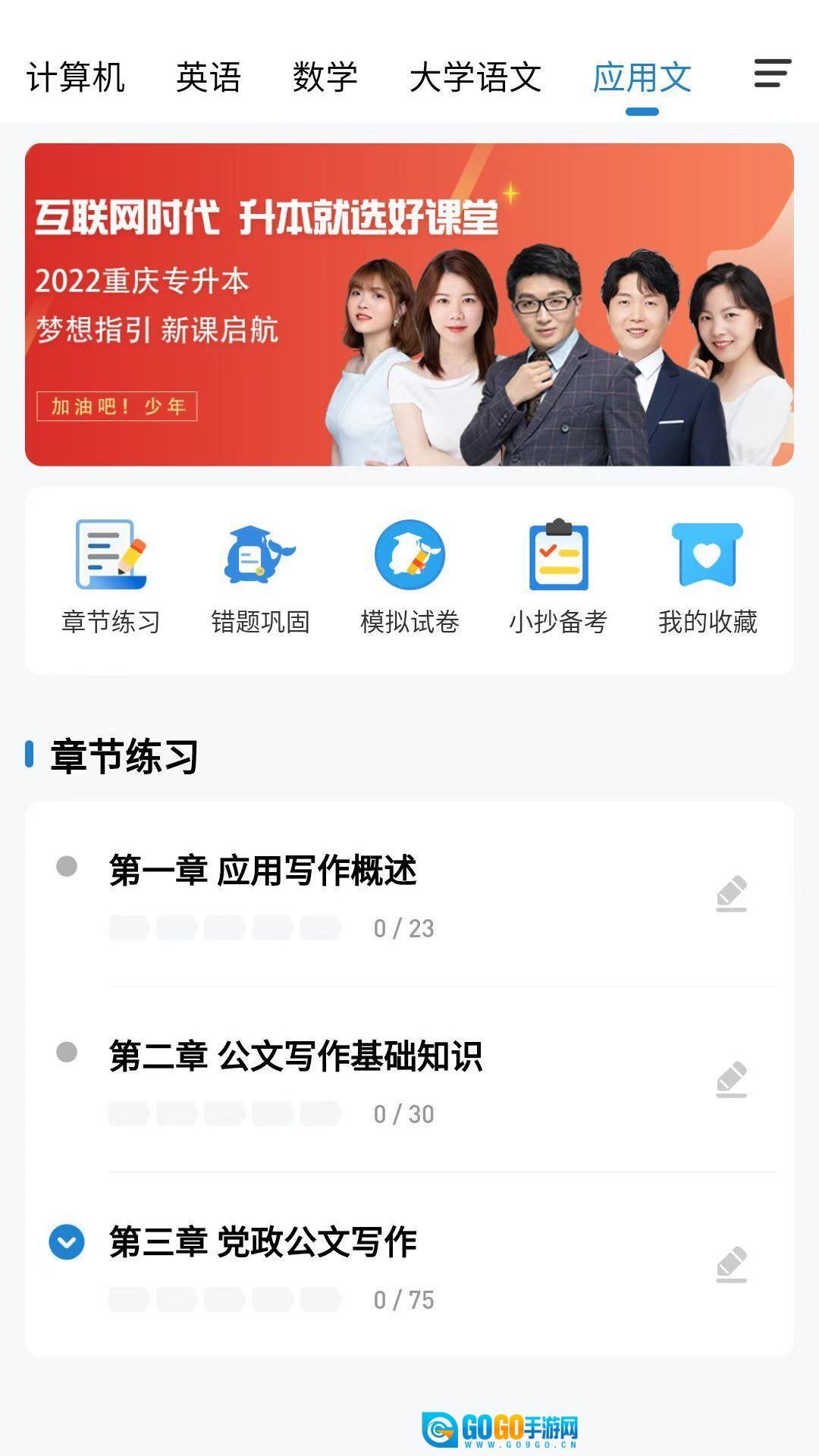Open the 大学语文 tab
Screen dimensions: 819x1456
point(475,77)
